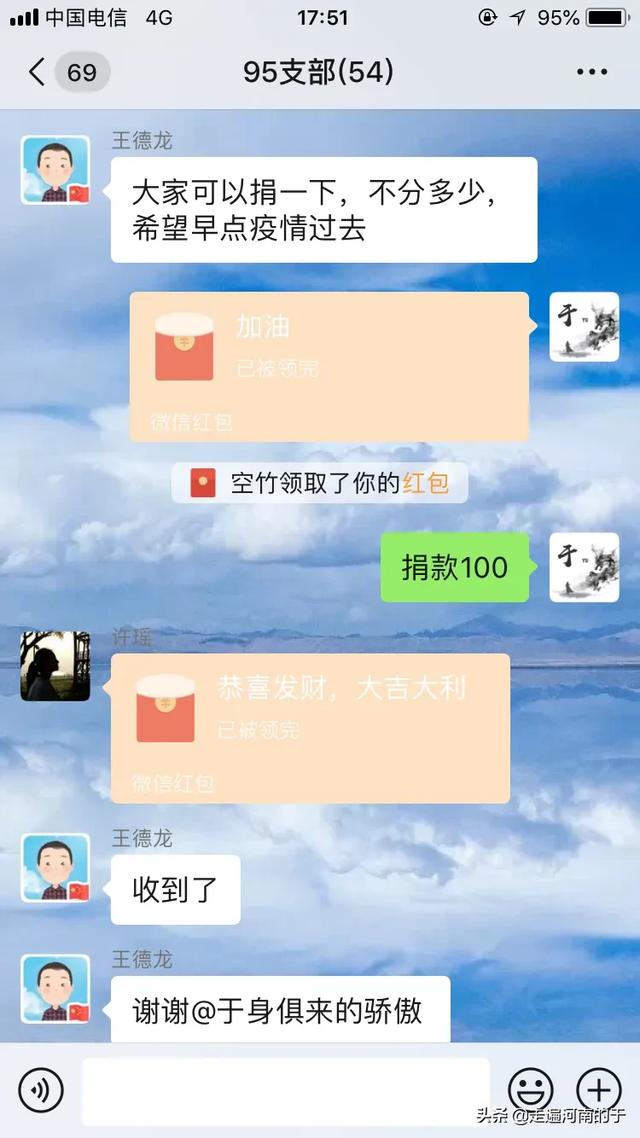The image size is (640, 1138).
Task: Switch to voice message input
Action: tap(41, 1089)
